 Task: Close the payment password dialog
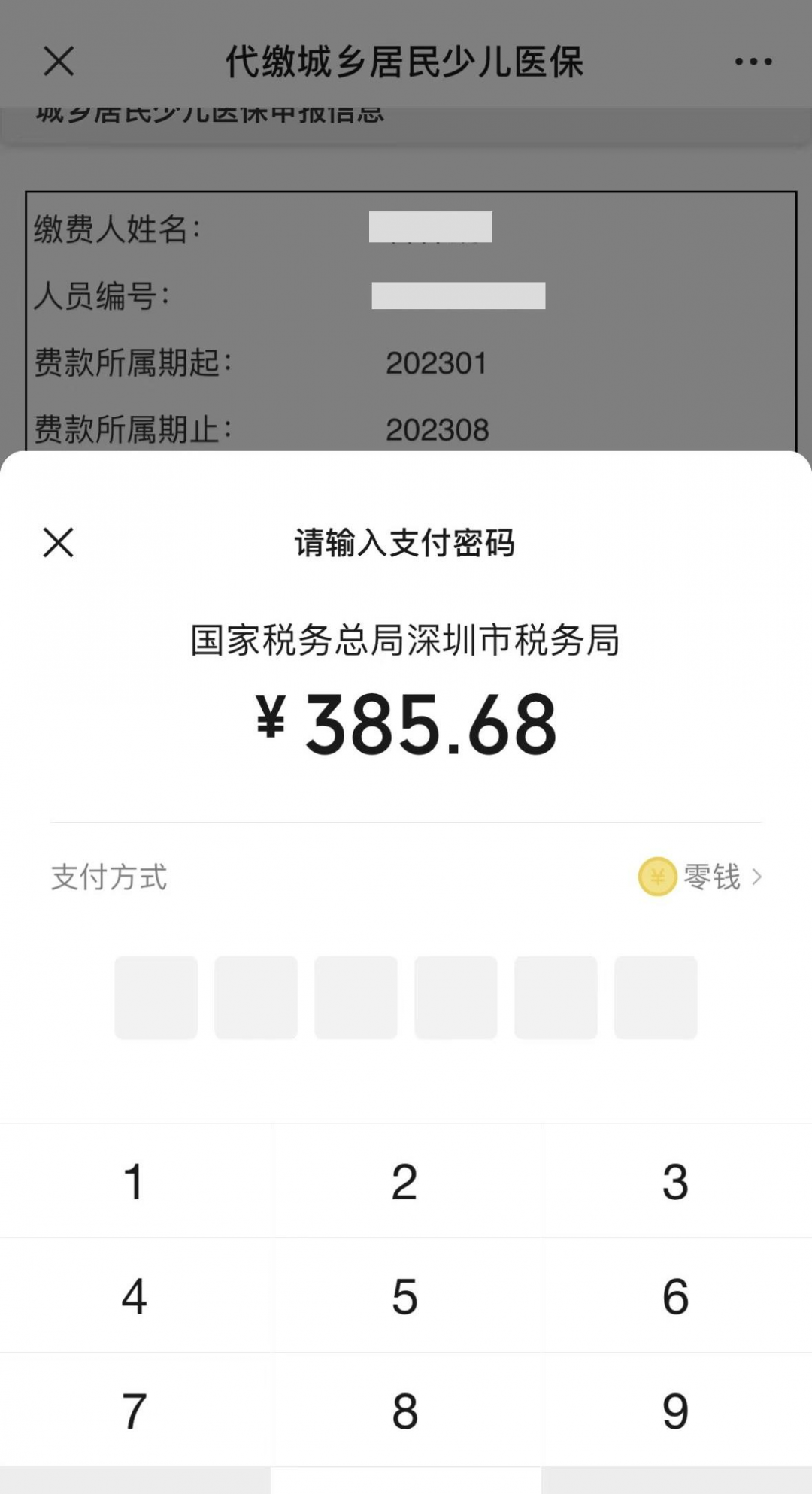click(59, 542)
